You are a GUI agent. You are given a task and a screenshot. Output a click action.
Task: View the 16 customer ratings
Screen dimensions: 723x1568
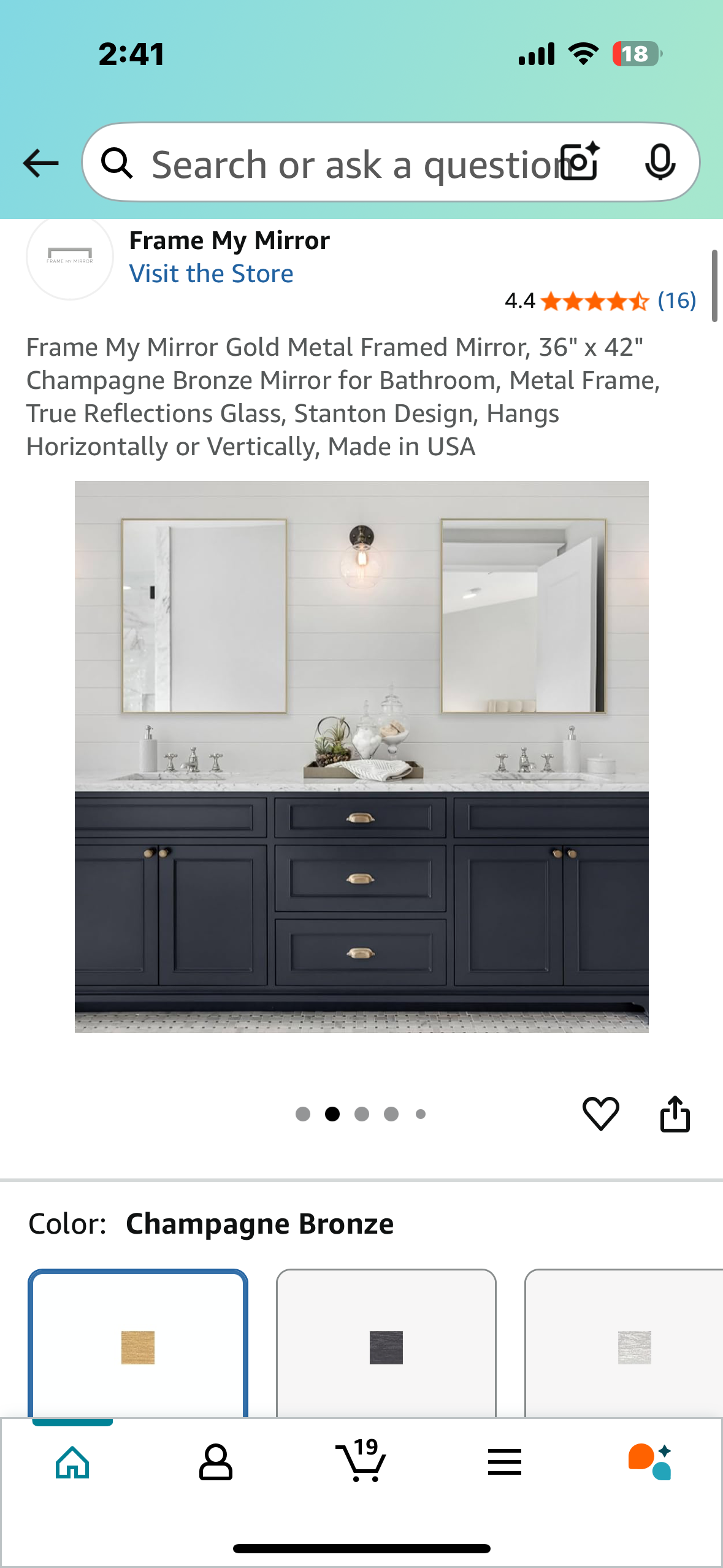pos(676,301)
